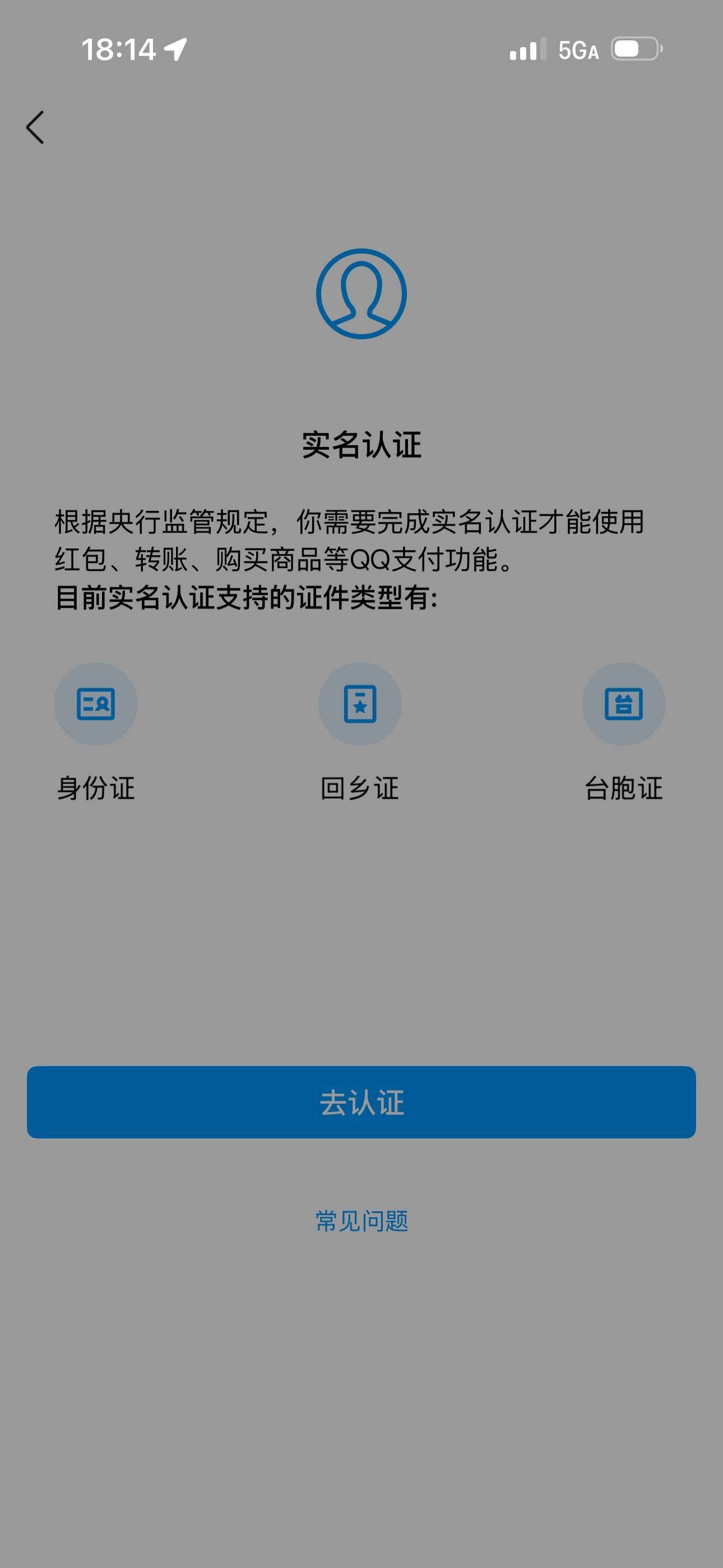Click the blue user profile icon

pos(360,294)
